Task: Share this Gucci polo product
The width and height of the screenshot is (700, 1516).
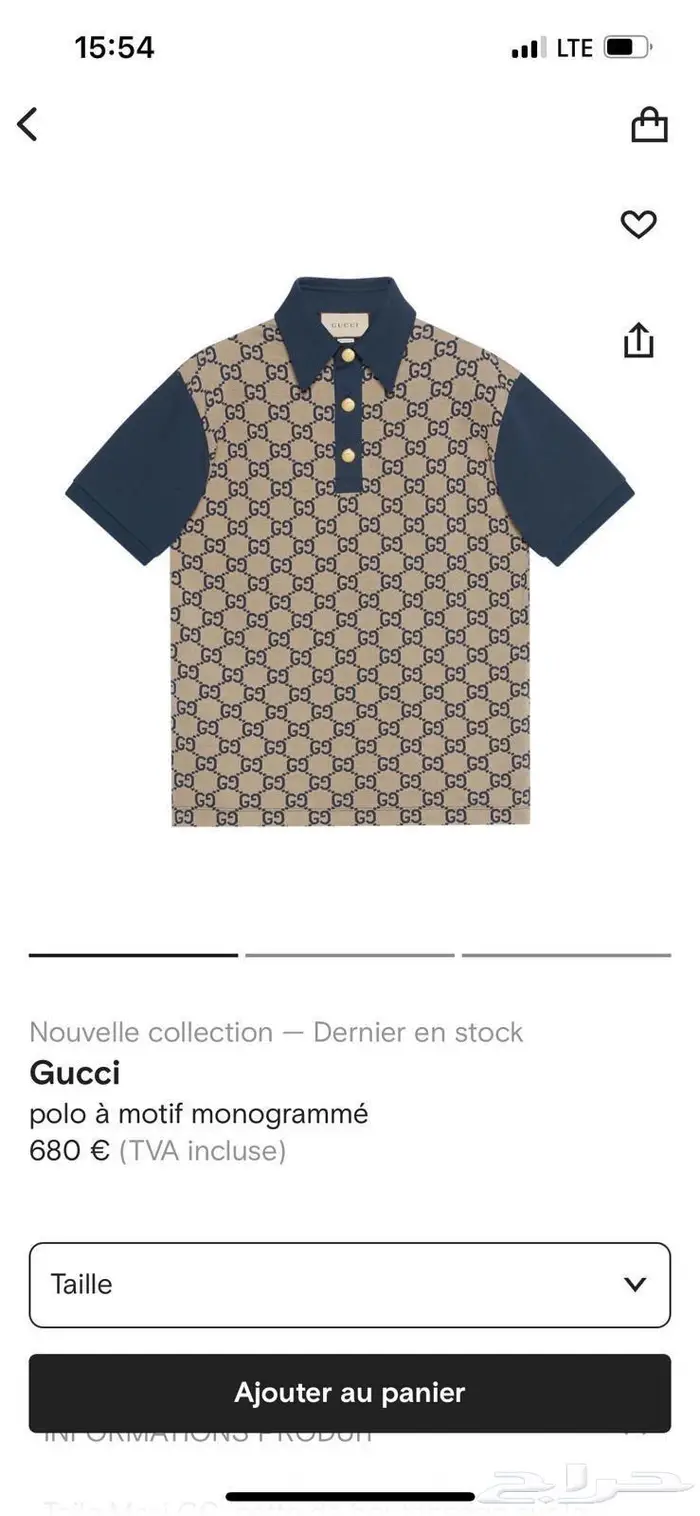Action: coord(638,340)
